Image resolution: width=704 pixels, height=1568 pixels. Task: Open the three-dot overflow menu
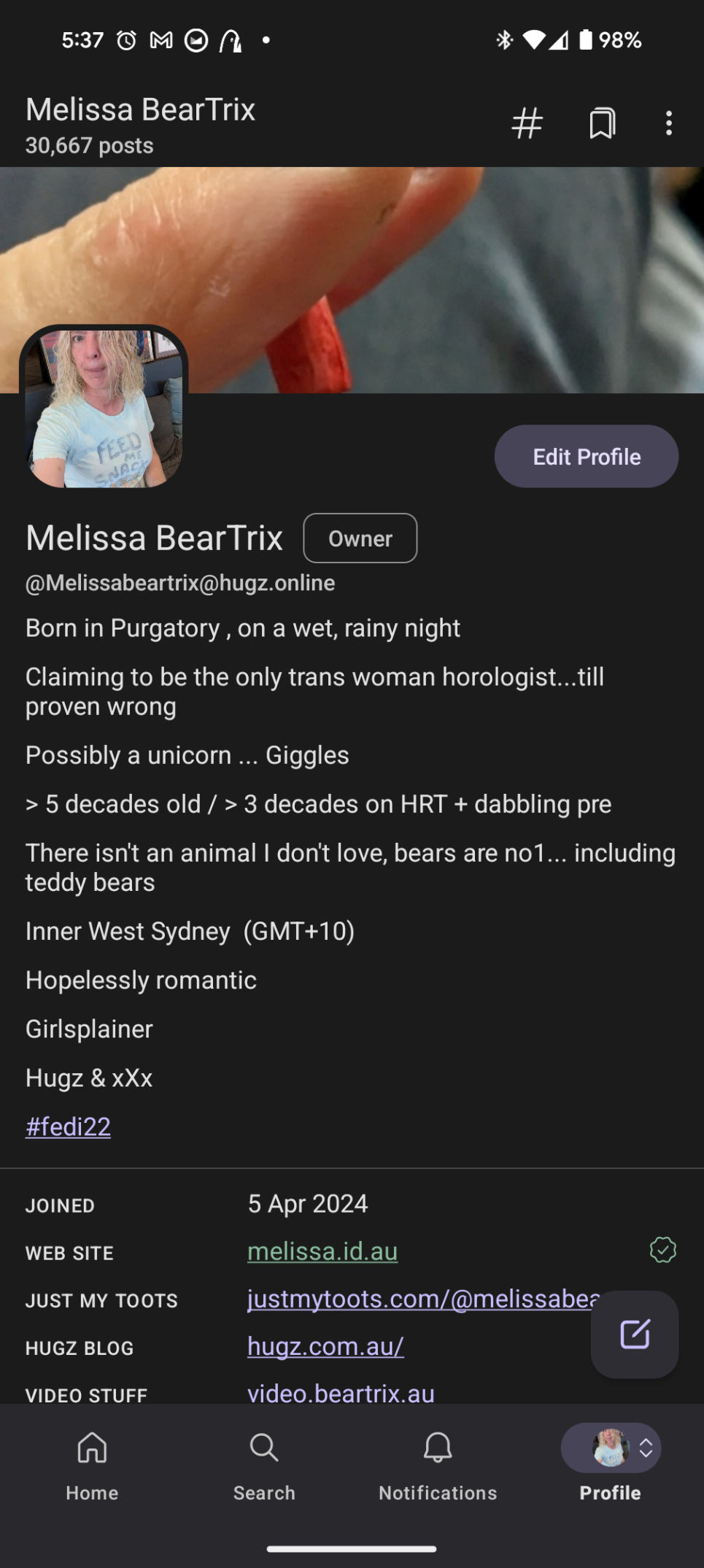668,123
